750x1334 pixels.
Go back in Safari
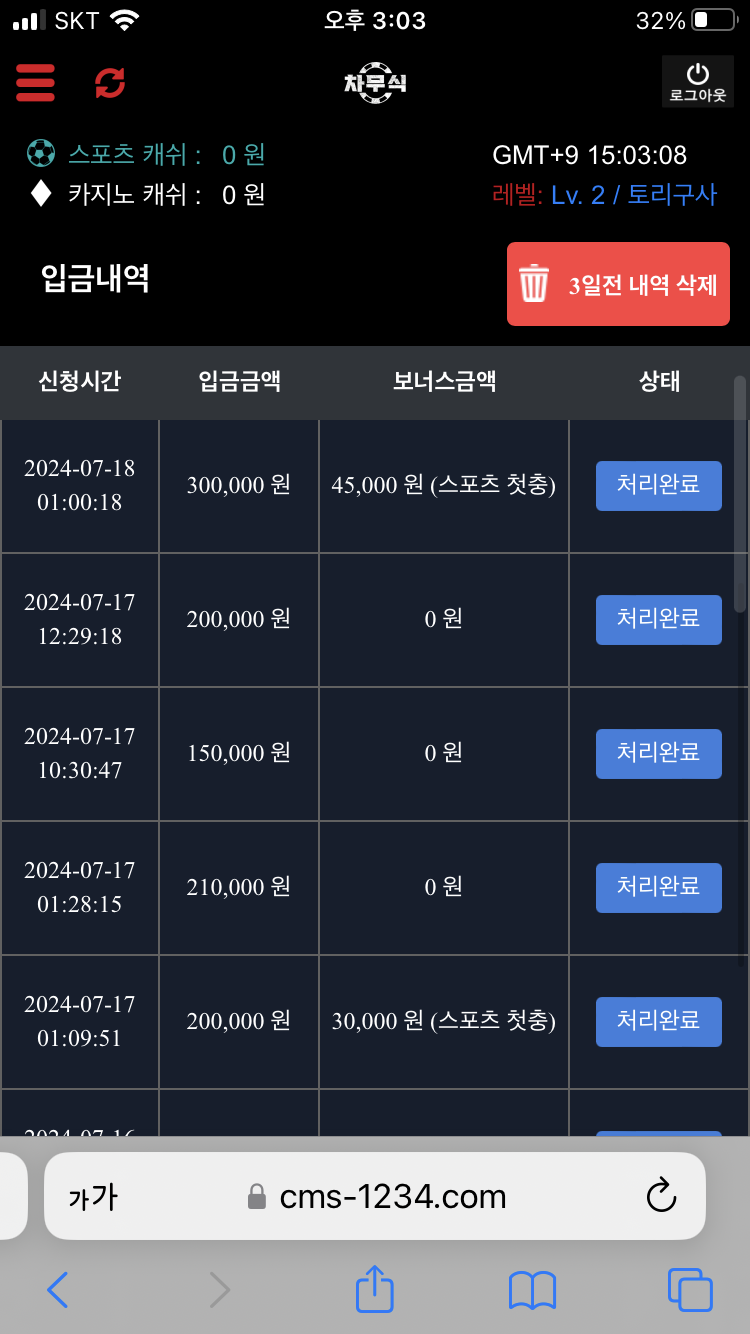(x=58, y=1290)
